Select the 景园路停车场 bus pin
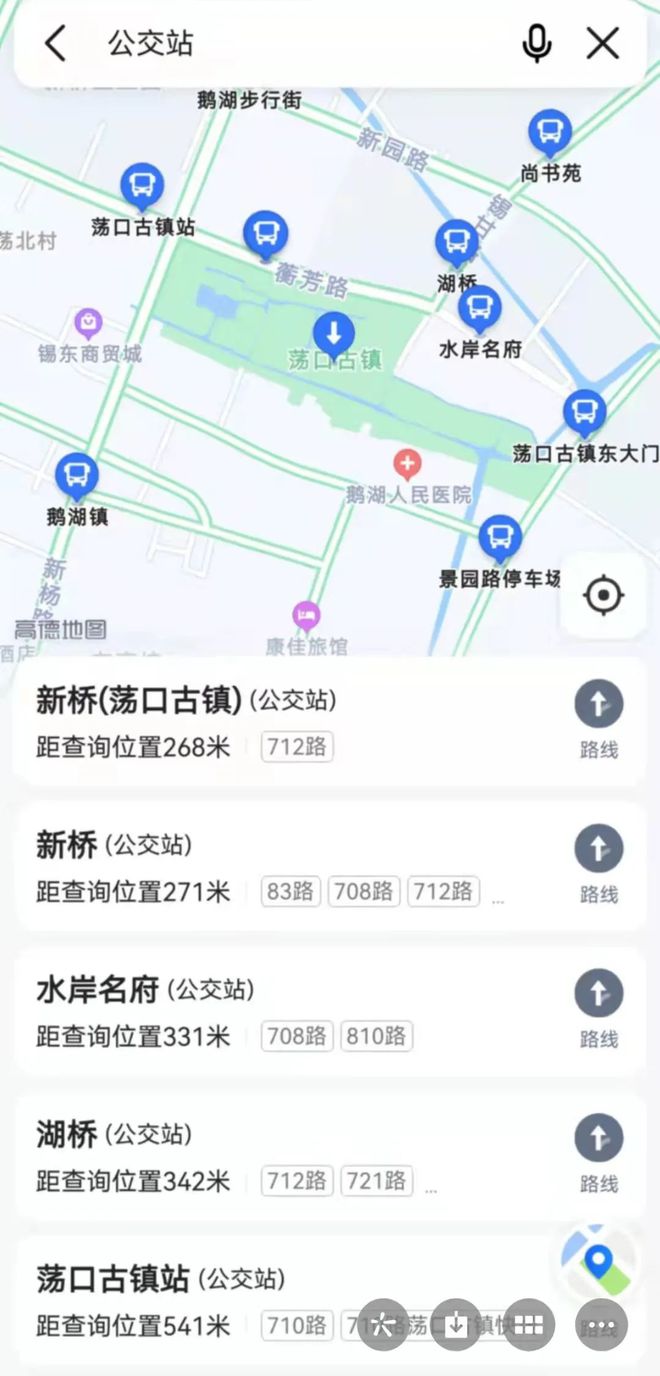This screenshot has width=660, height=1376. point(500,538)
